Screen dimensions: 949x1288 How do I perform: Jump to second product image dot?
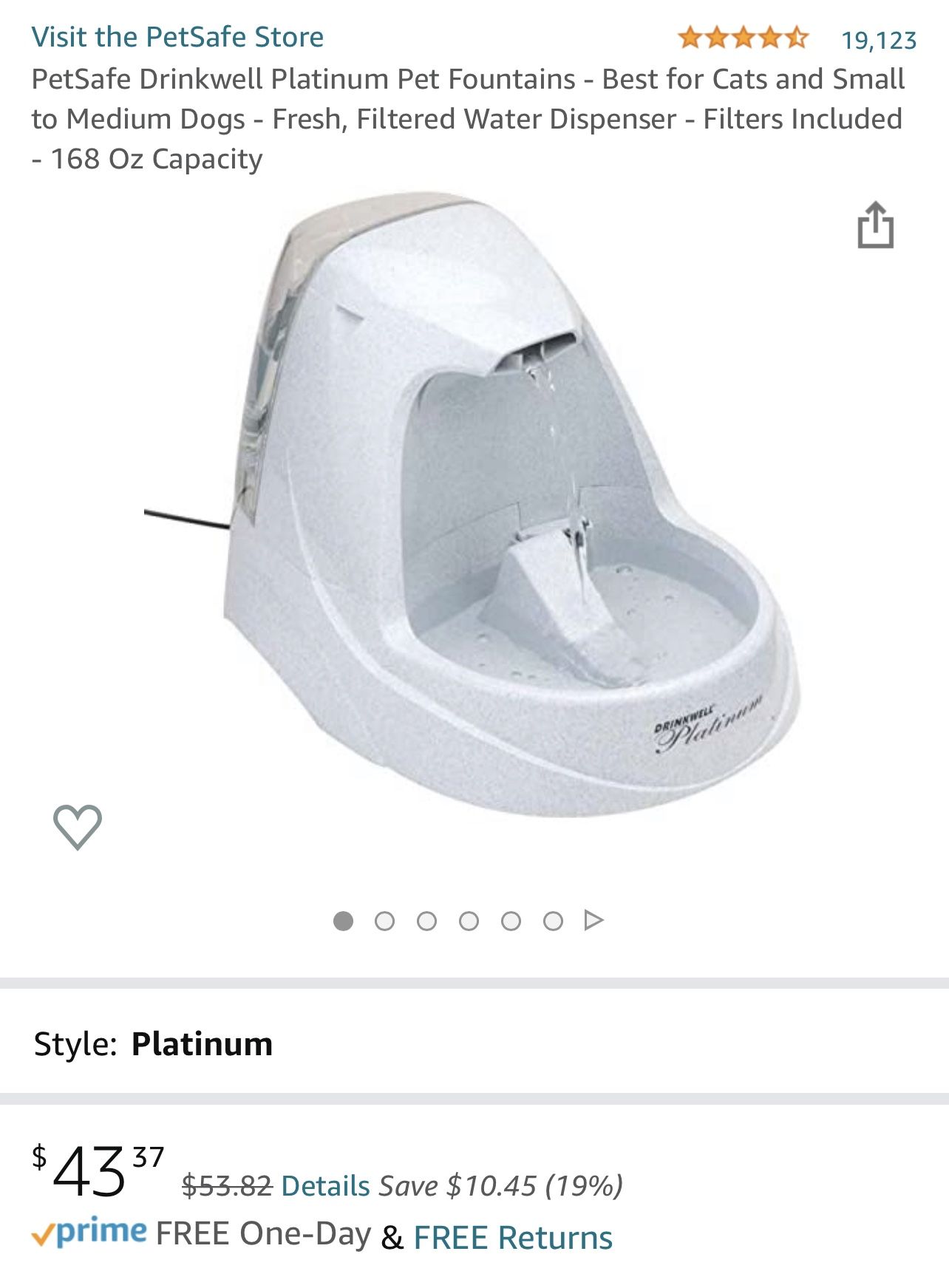pos(384,921)
